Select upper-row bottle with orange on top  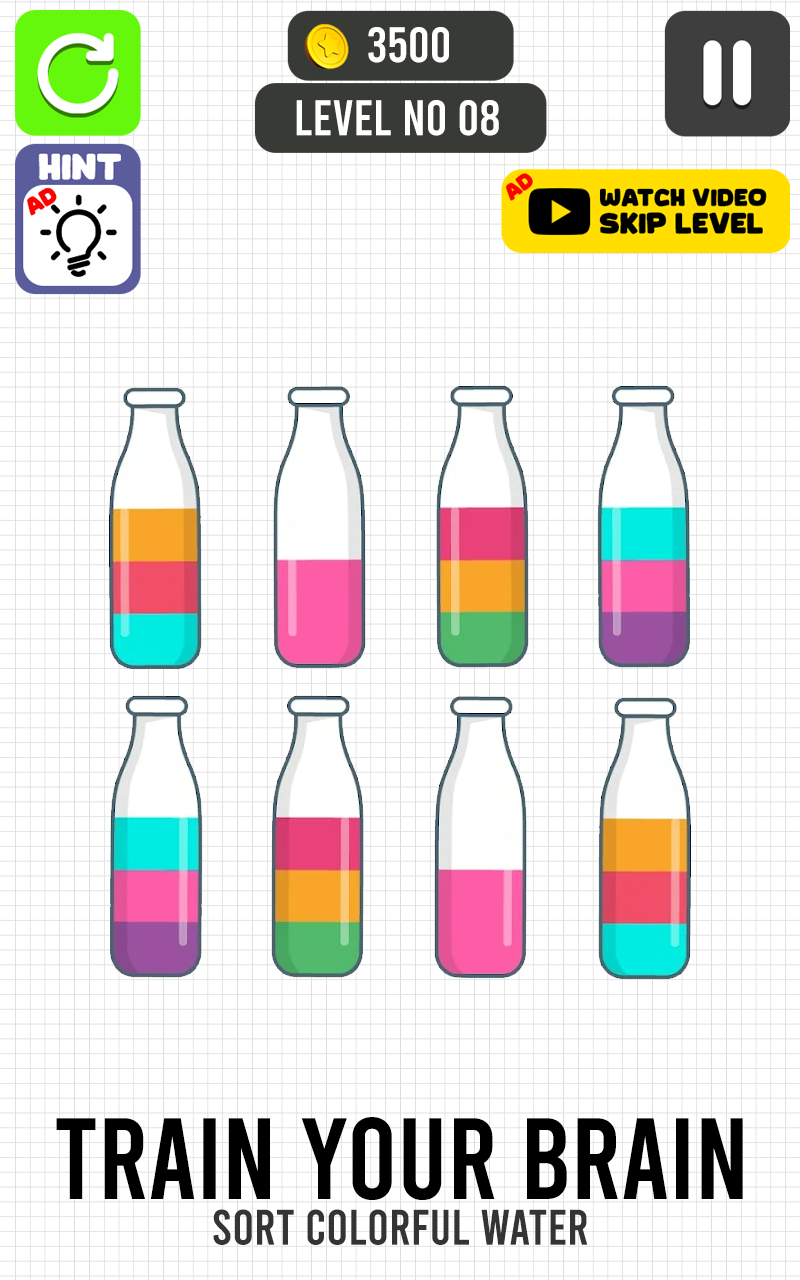[155, 560]
